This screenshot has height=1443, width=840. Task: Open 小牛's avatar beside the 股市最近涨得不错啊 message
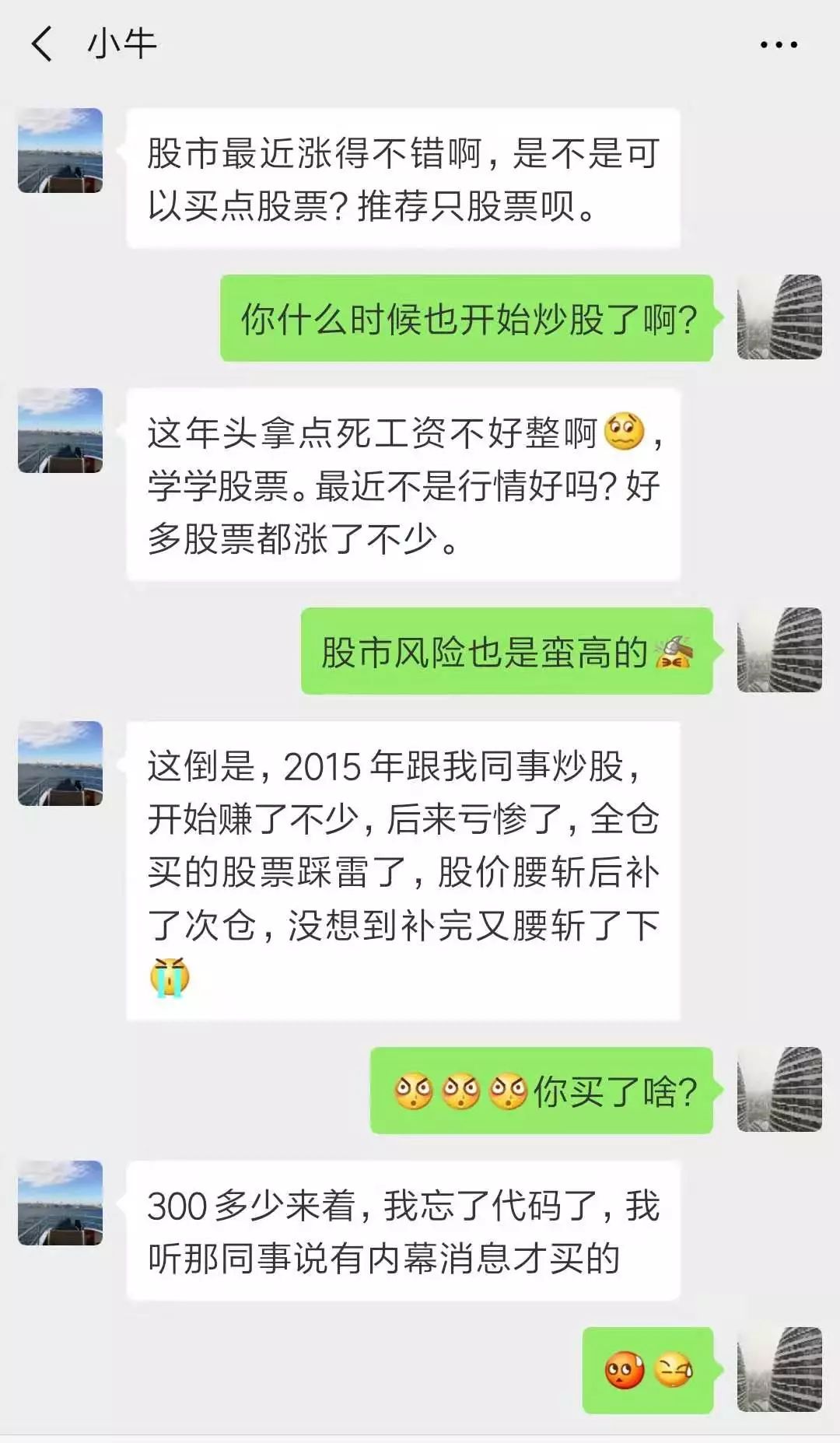pyautogui.click(x=61, y=150)
